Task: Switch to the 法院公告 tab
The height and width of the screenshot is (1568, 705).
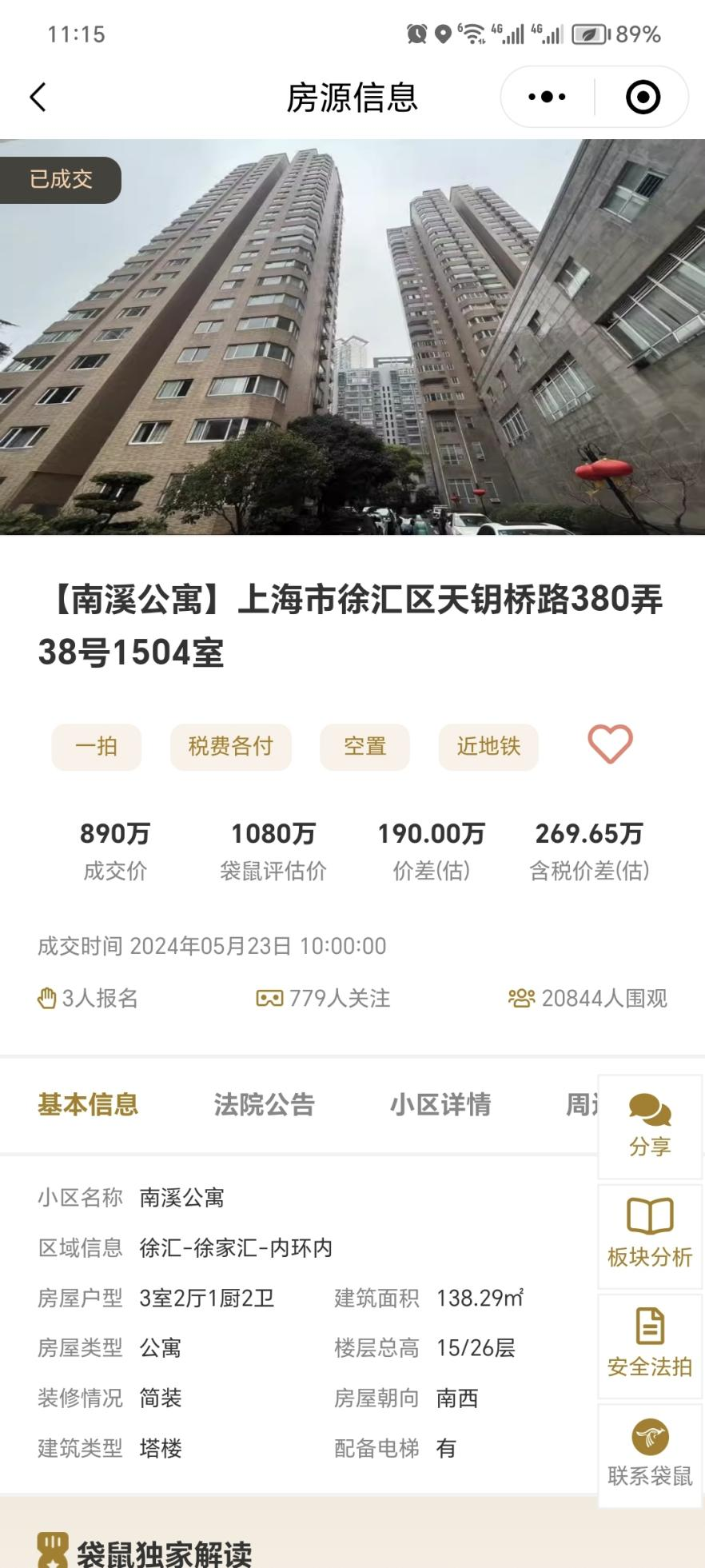Action: pos(264,1105)
